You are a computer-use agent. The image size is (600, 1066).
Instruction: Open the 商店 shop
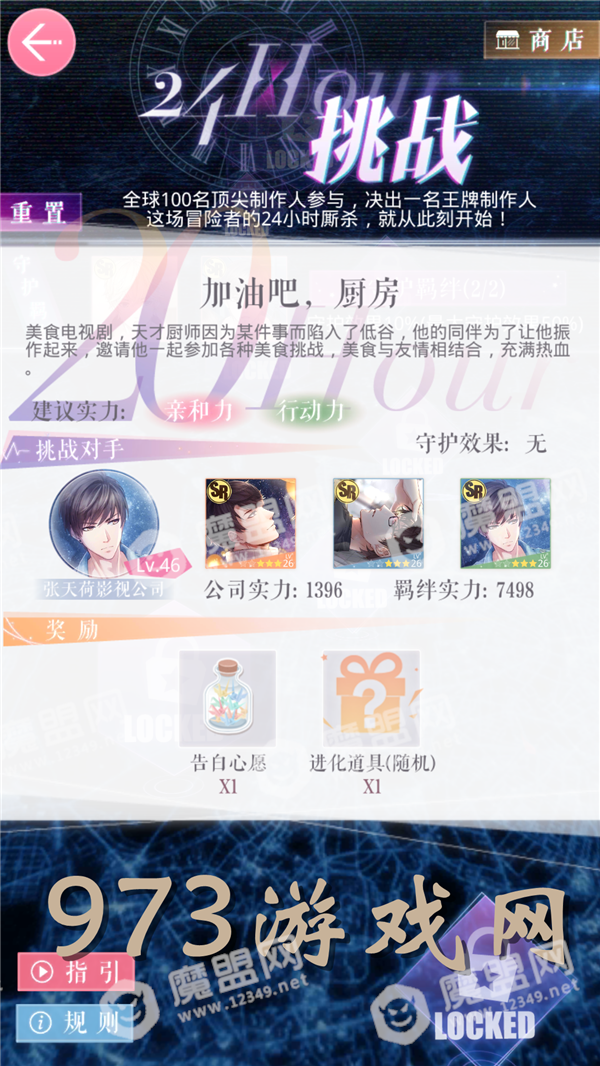(539, 39)
